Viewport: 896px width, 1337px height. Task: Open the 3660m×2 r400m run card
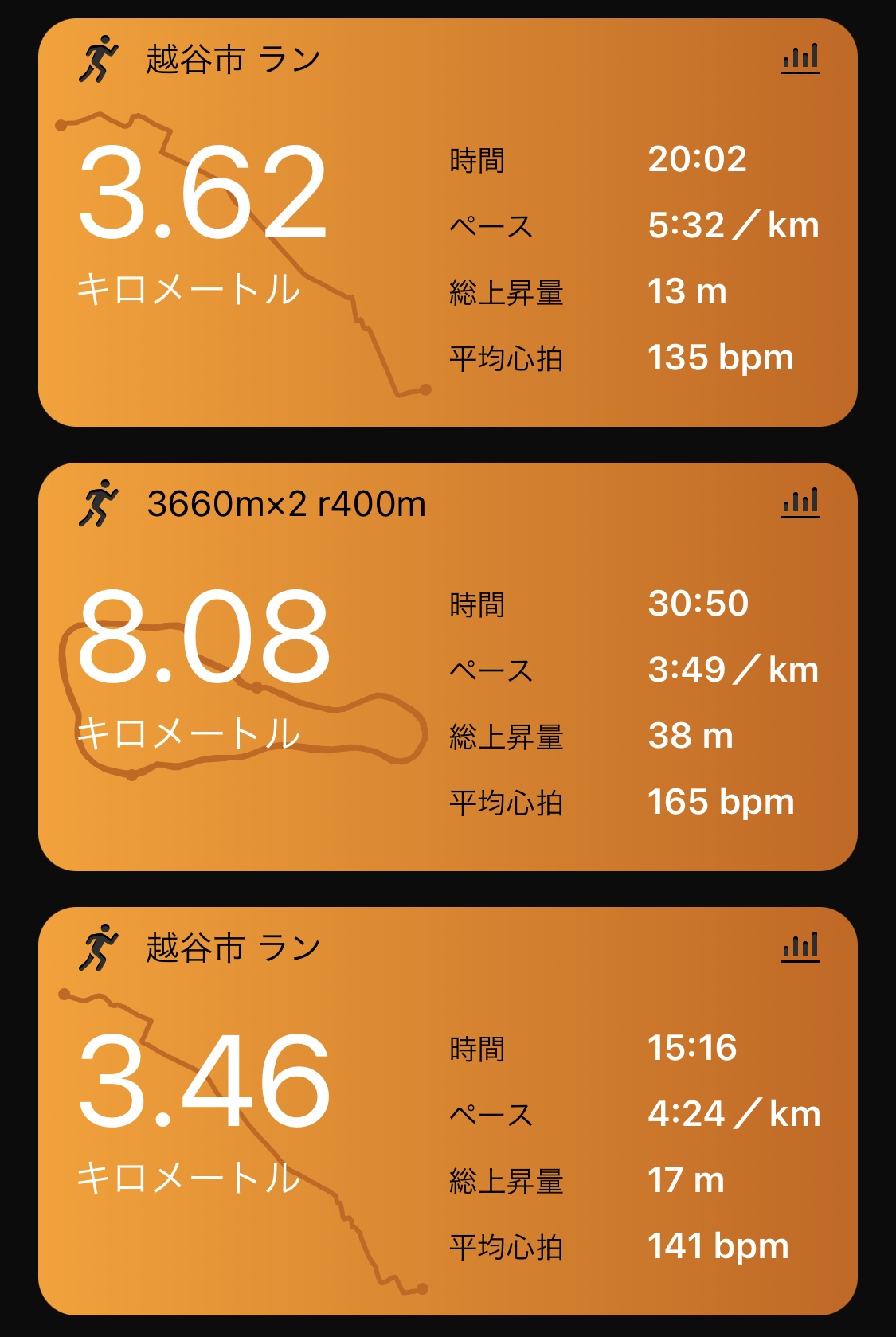(x=448, y=667)
